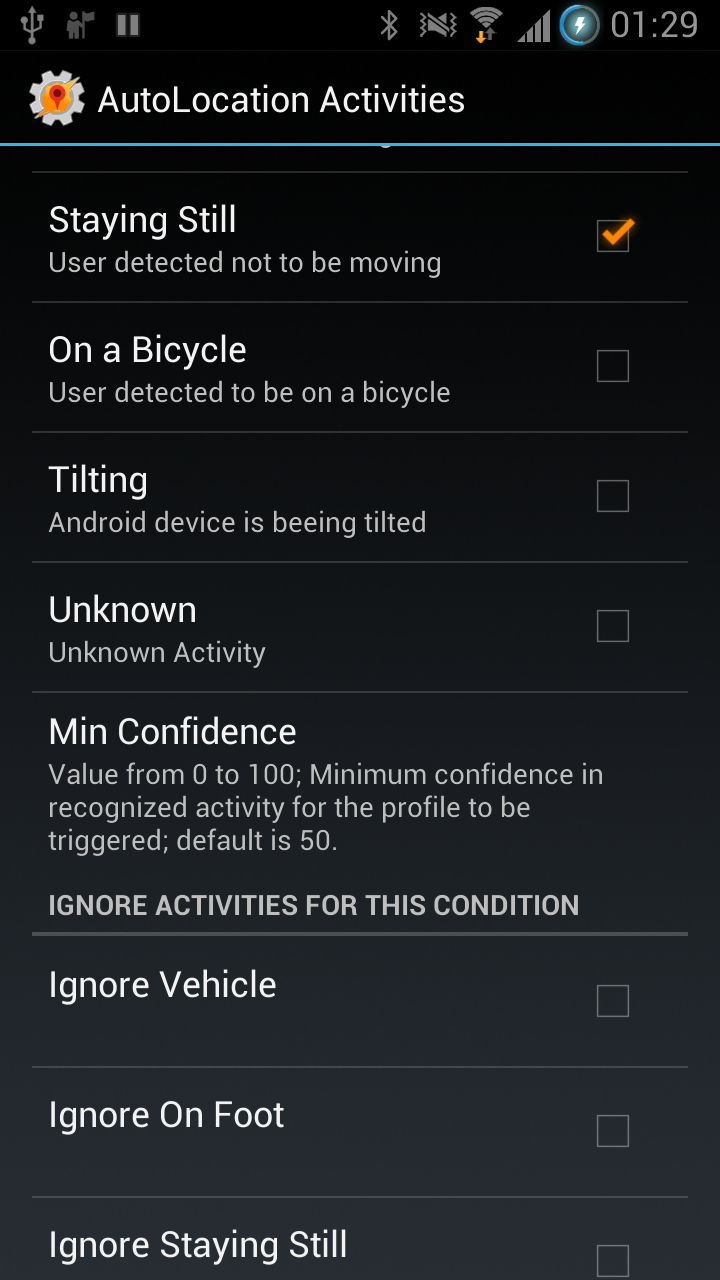720x1280 pixels.
Task: Enable Ignore Vehicle option
Action: click(x=613, y=1001)
